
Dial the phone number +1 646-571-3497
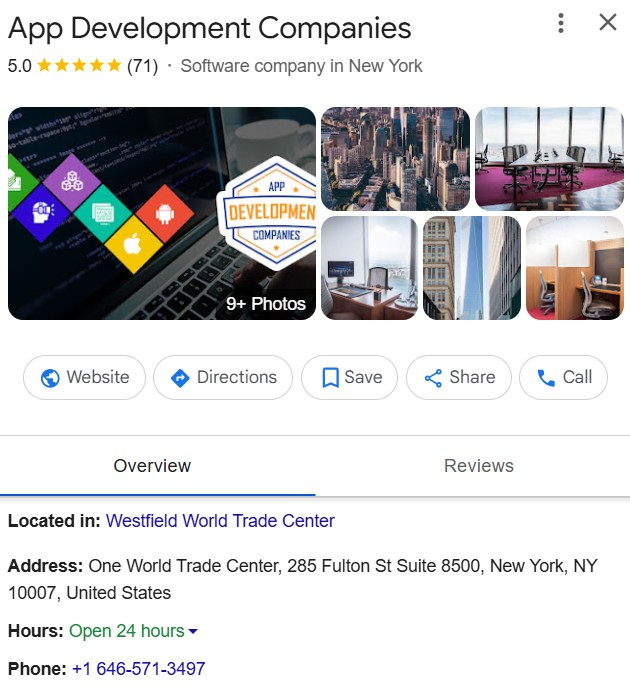point(139,669)
